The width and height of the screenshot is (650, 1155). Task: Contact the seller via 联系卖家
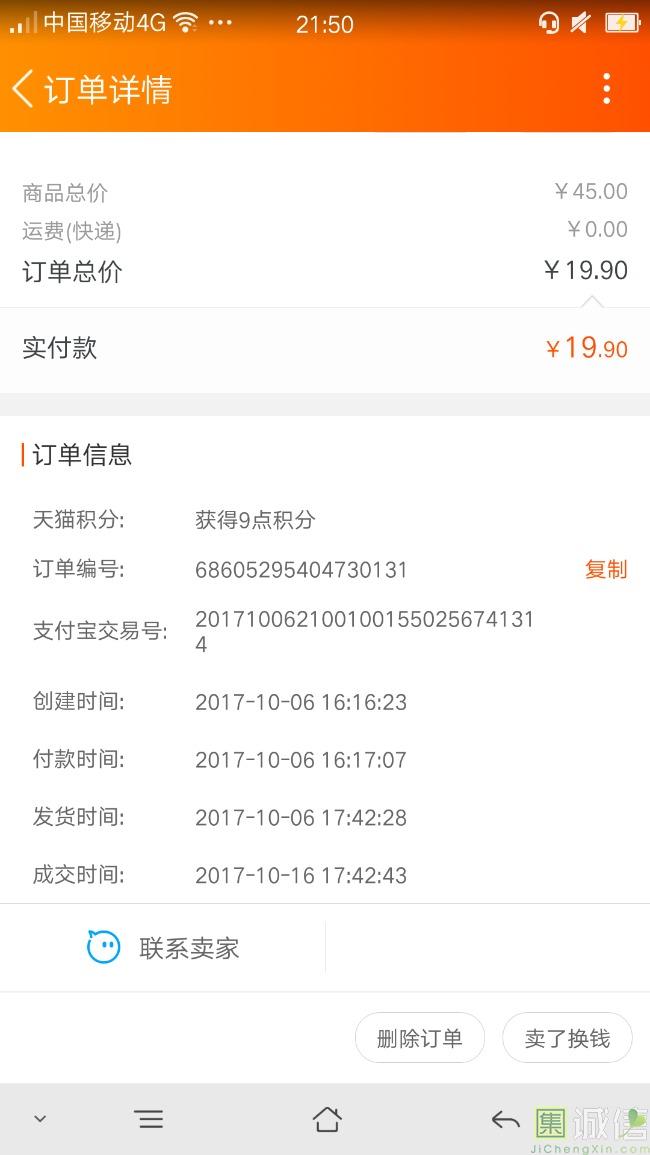click(164, 948)
